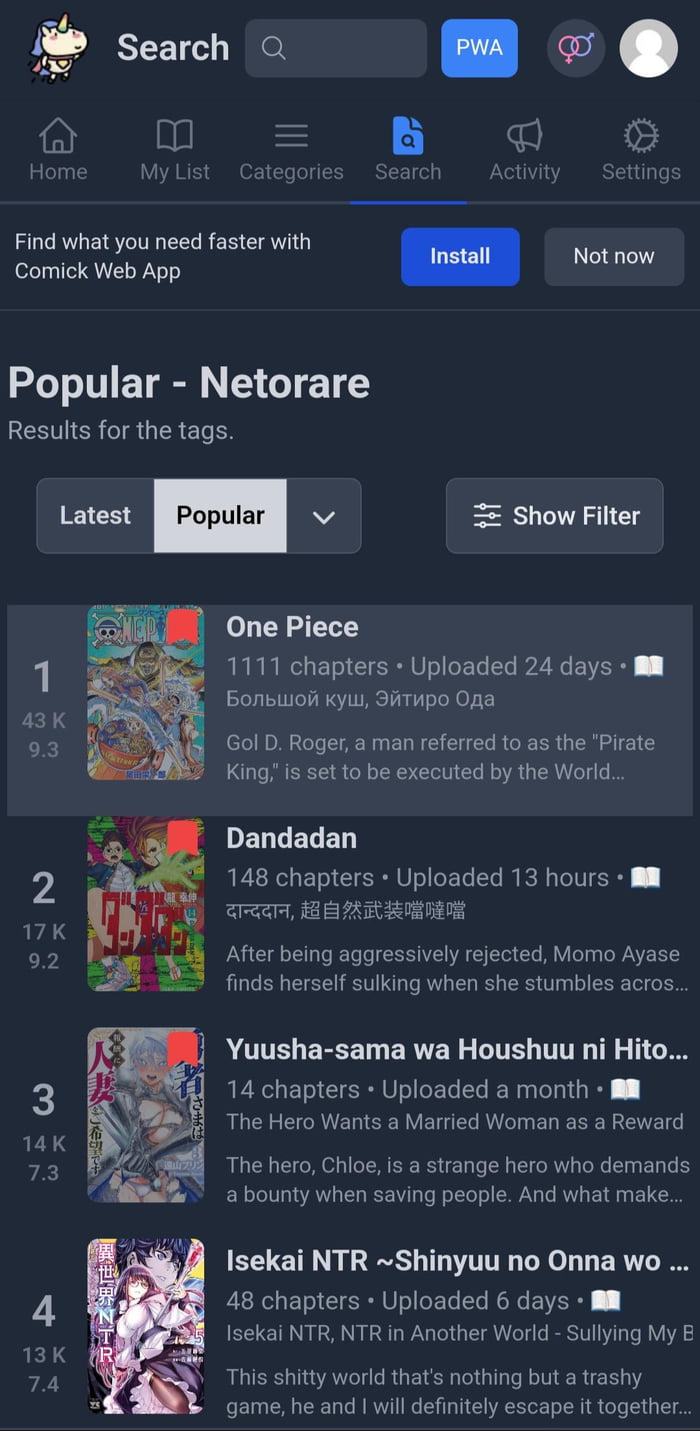The height and width of the screenshot is (1431, 700).
Task: Show the filter options
Action: pos(554,516)
